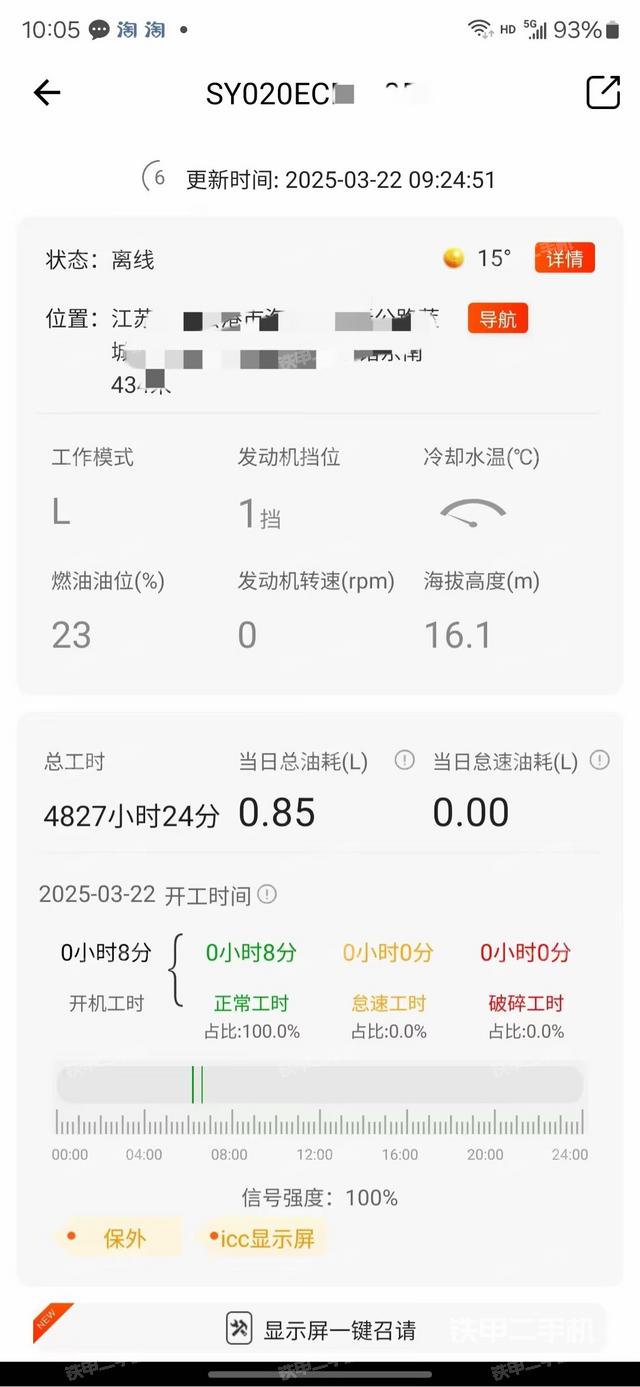640x1387 pixels.
Task: Go back using the top-left arrow
Action: pos(47,93)
